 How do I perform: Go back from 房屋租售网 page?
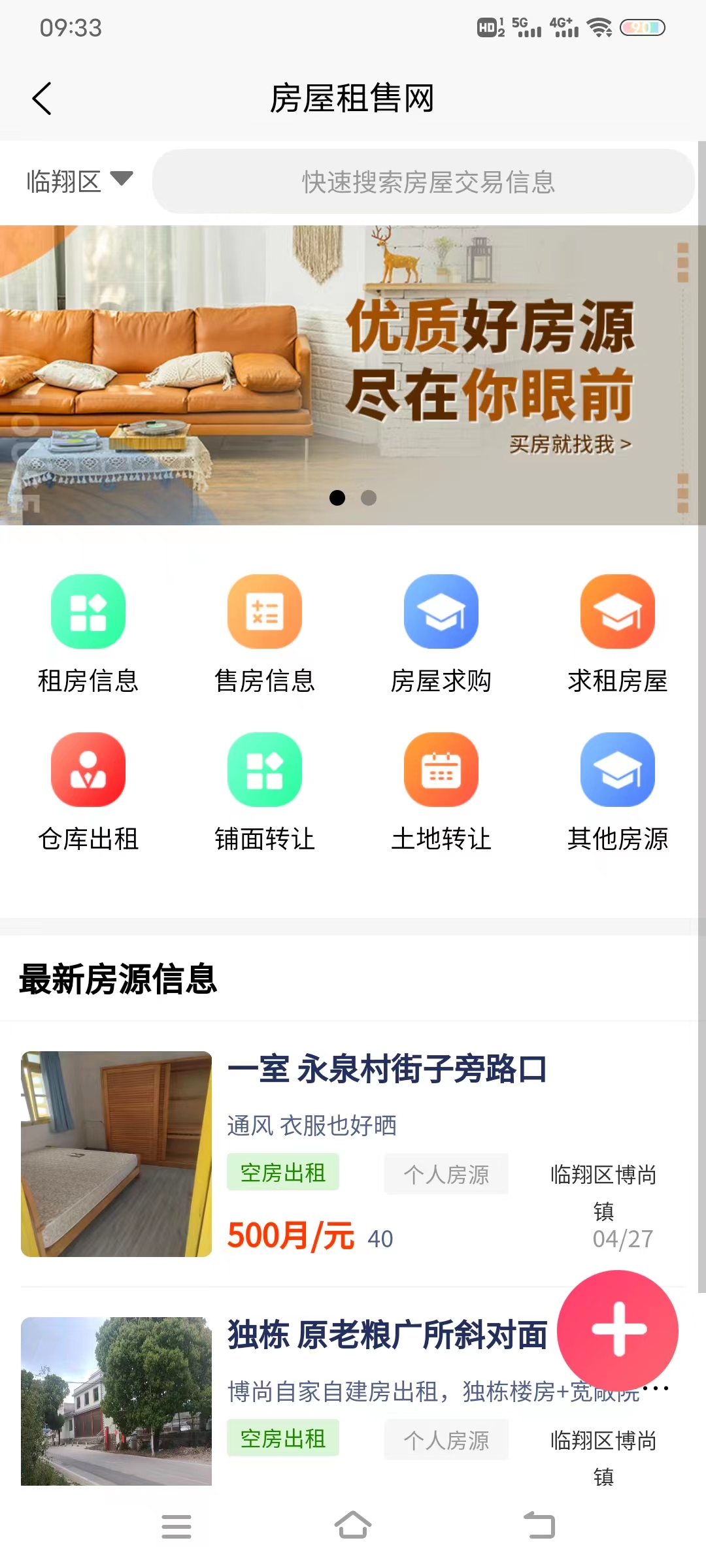click(42, 99)
